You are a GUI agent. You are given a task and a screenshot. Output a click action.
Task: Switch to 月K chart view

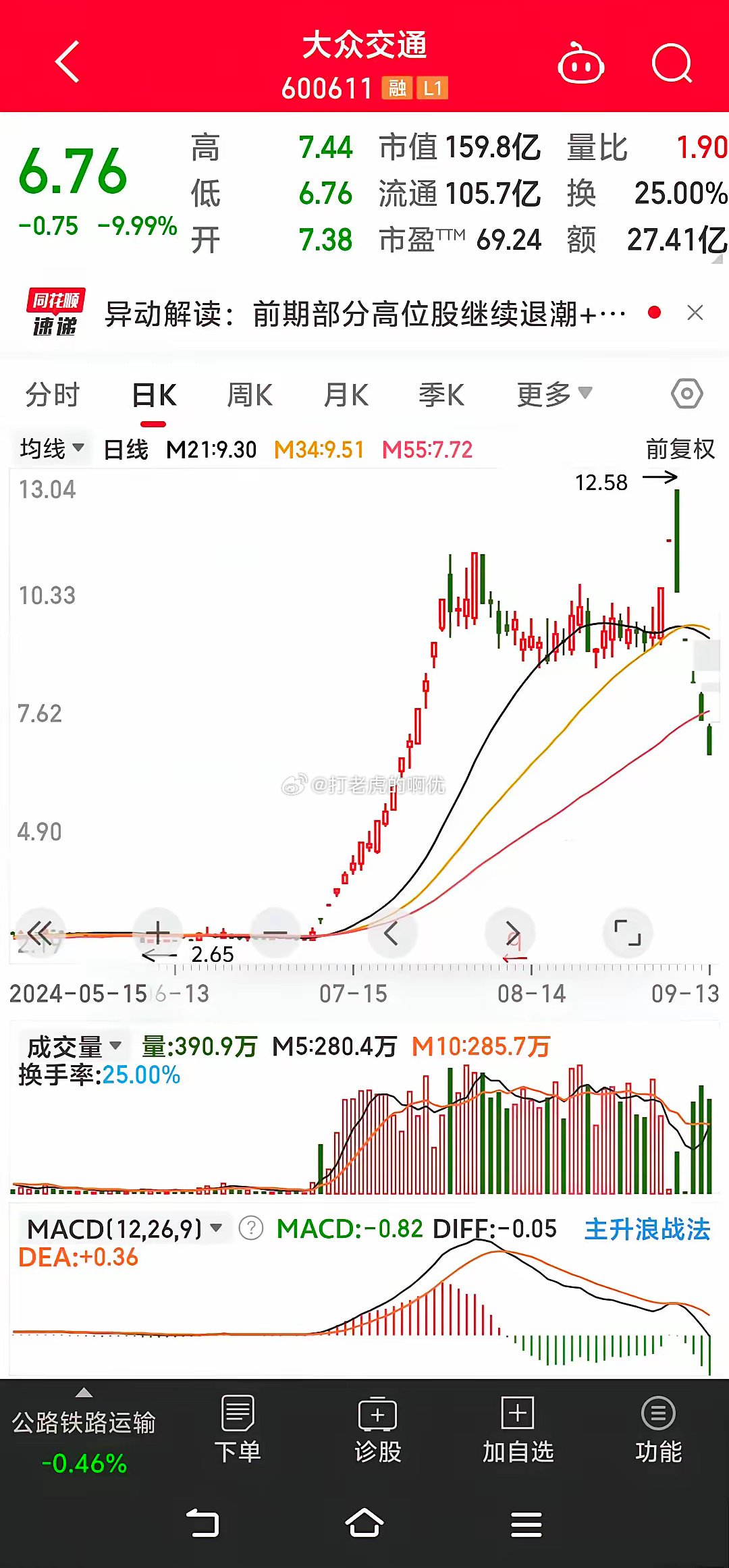tap(346, 395)
